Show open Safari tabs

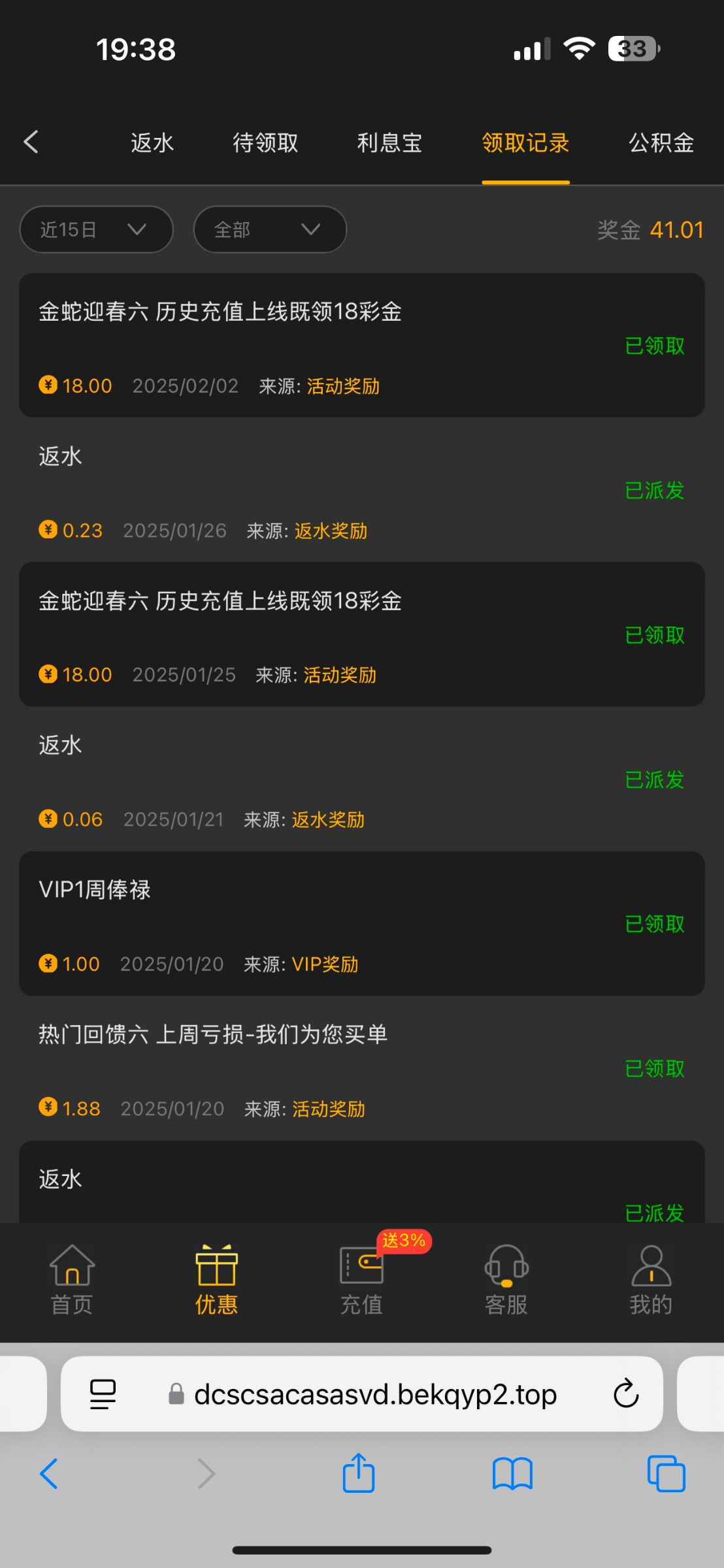[666, 1474]
